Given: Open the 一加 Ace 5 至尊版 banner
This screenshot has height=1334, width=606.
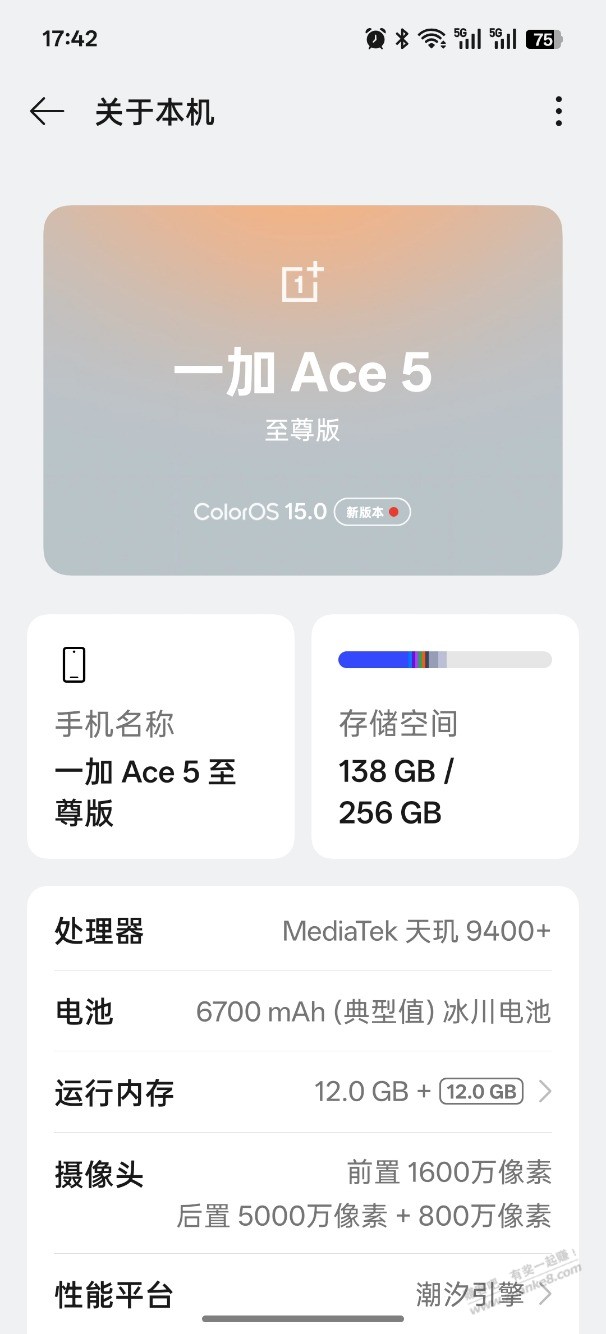Looking at the screenshot, I should click(302, 390).
